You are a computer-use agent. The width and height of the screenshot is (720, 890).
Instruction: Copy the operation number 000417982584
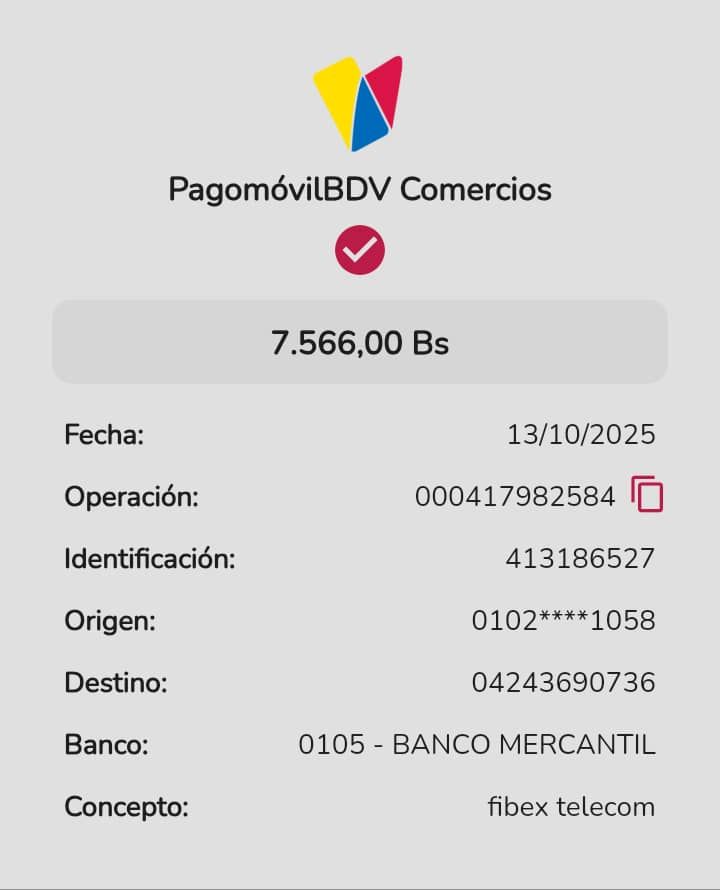tap(647, 494)
